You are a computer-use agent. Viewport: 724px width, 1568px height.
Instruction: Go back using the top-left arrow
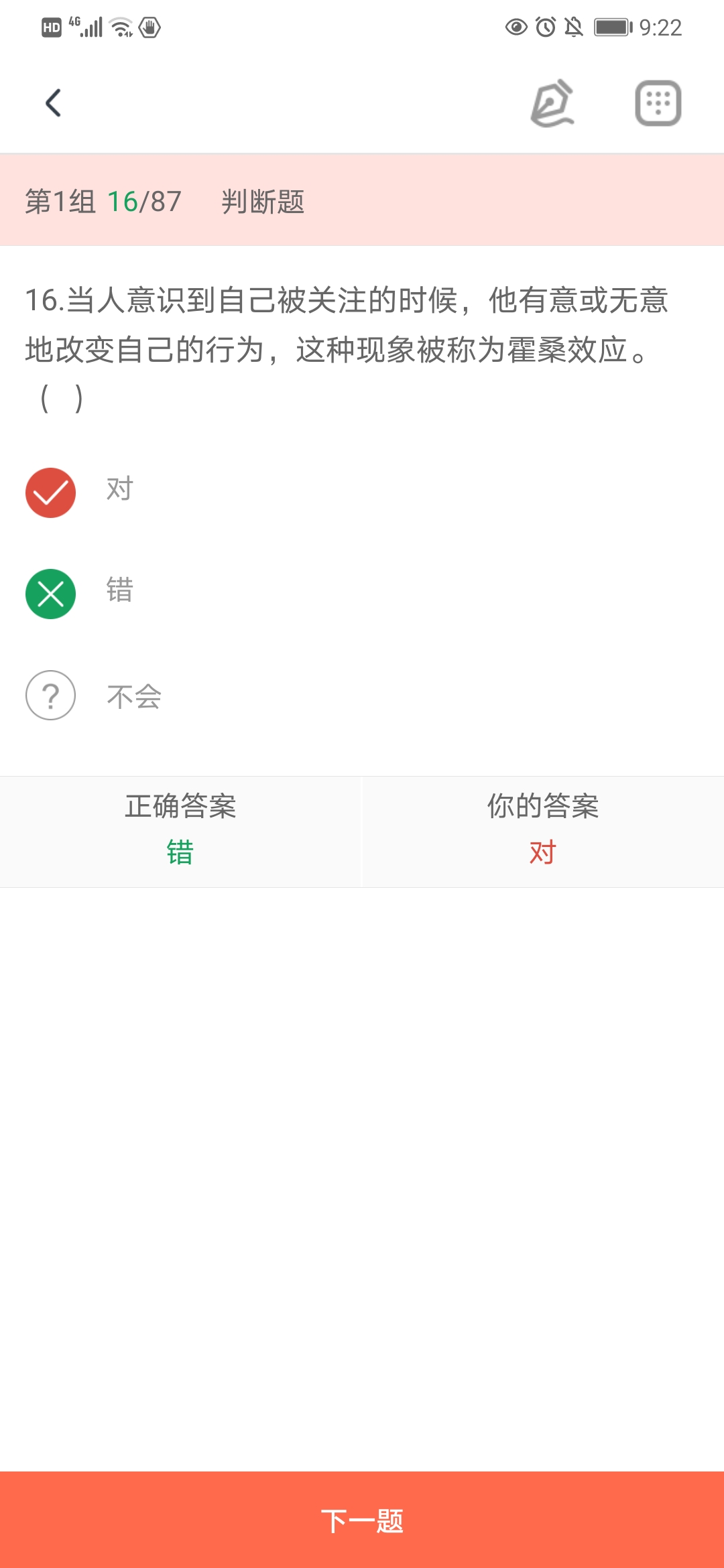53,103
